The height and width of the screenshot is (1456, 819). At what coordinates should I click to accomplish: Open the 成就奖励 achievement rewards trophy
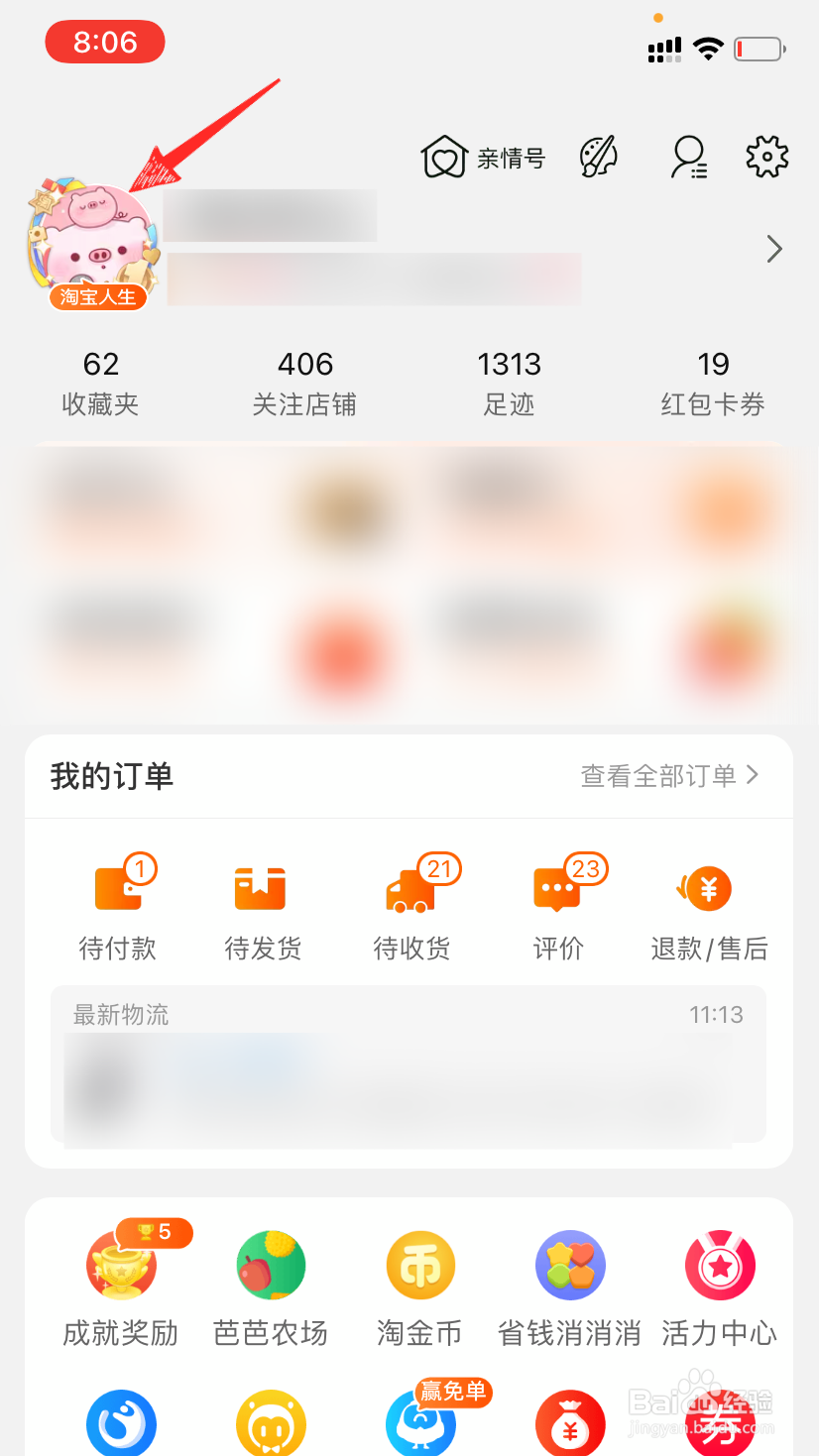120,1286
